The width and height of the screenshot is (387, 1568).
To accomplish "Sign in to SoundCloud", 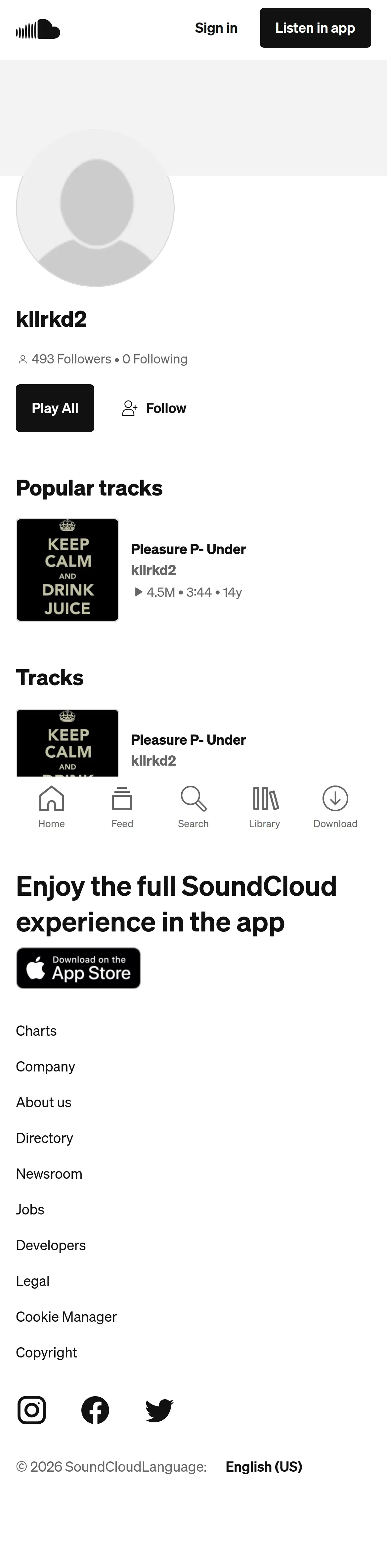I will [x=216, y=28].
